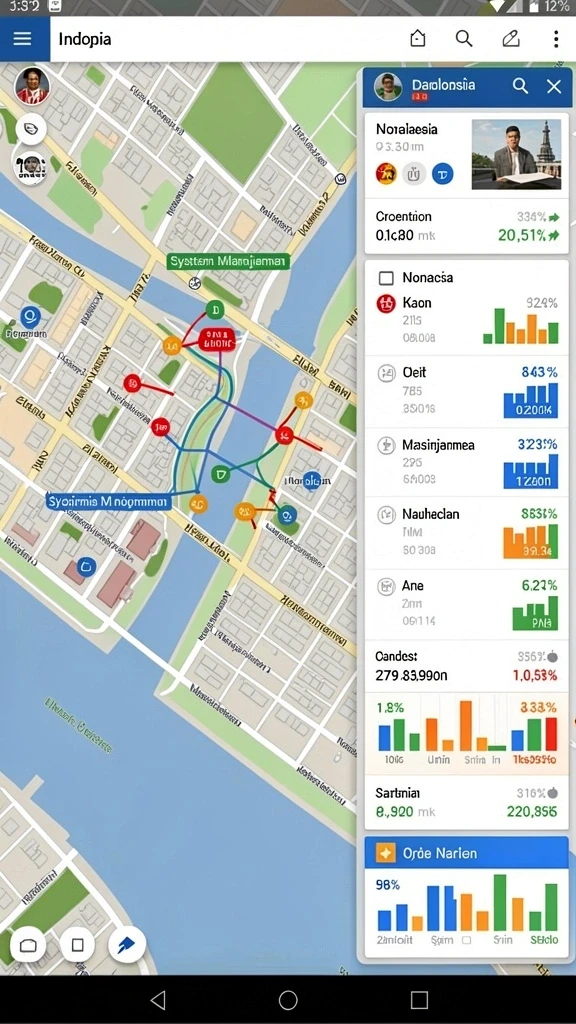Tick the Nonacsa checkbox
The height and width of the screenshot is (1024, 576).
click(386, 278)
